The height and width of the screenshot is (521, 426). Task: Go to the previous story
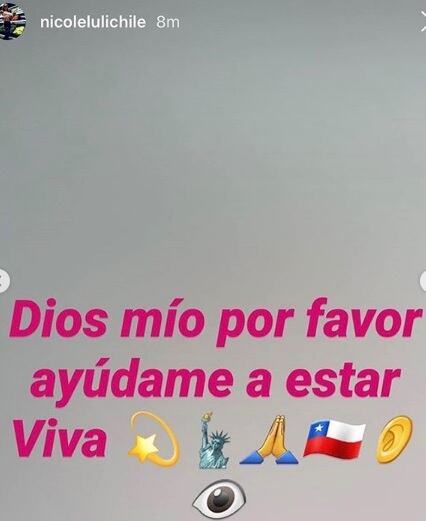(3, 281)
